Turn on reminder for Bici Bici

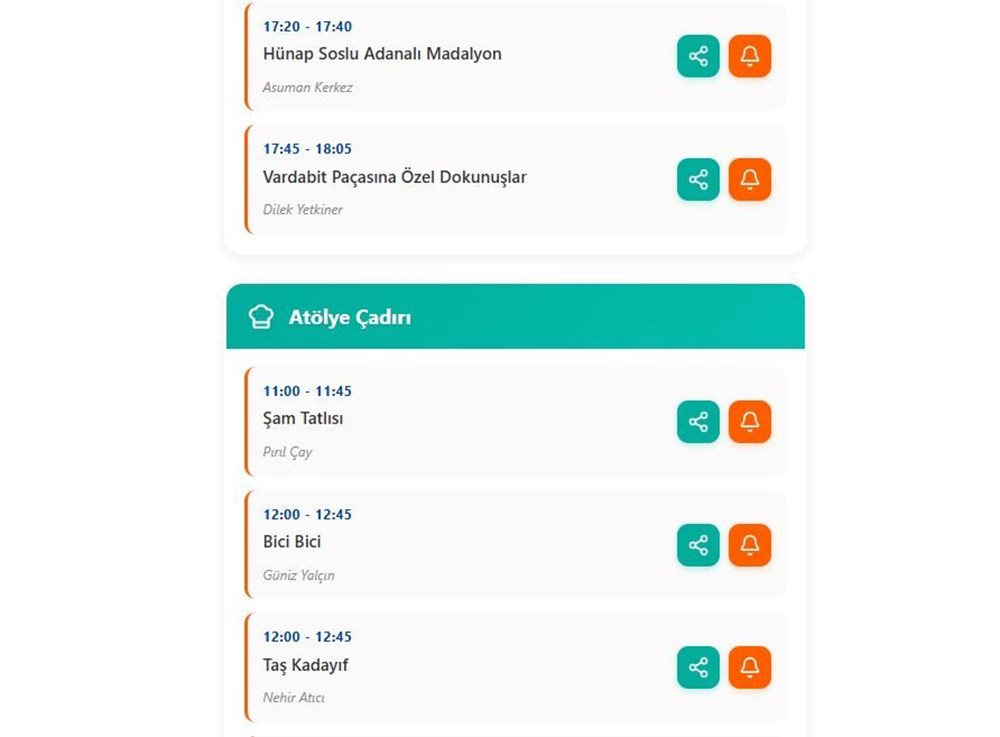(x=749, y=545)
